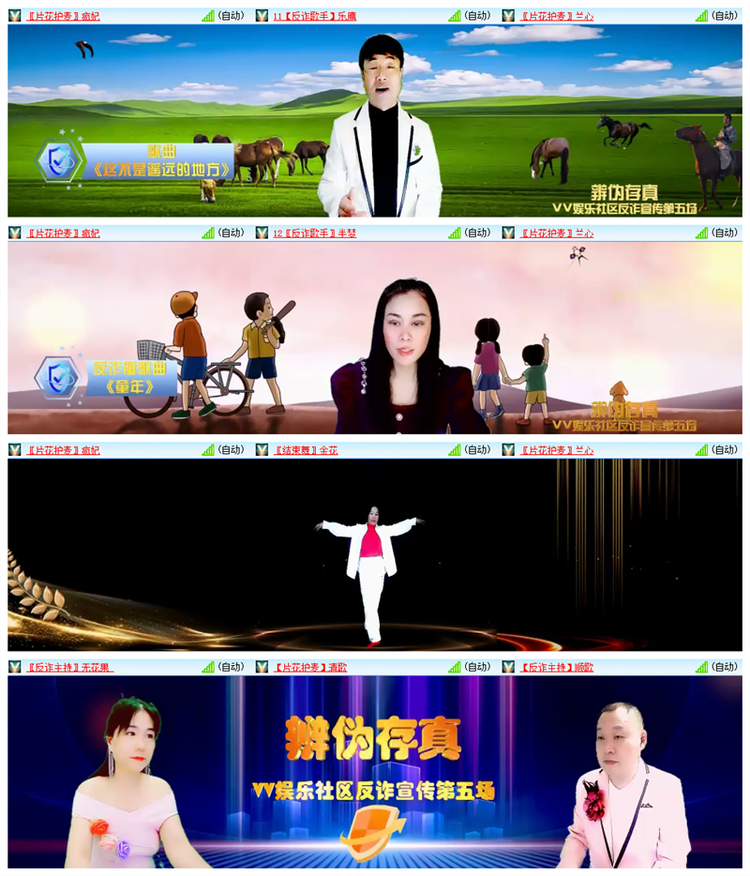This screenshot has width=750, height=876.
Task: Toggle auto mode (自动) on 乐鹰's stream
Action: point(477,14)
